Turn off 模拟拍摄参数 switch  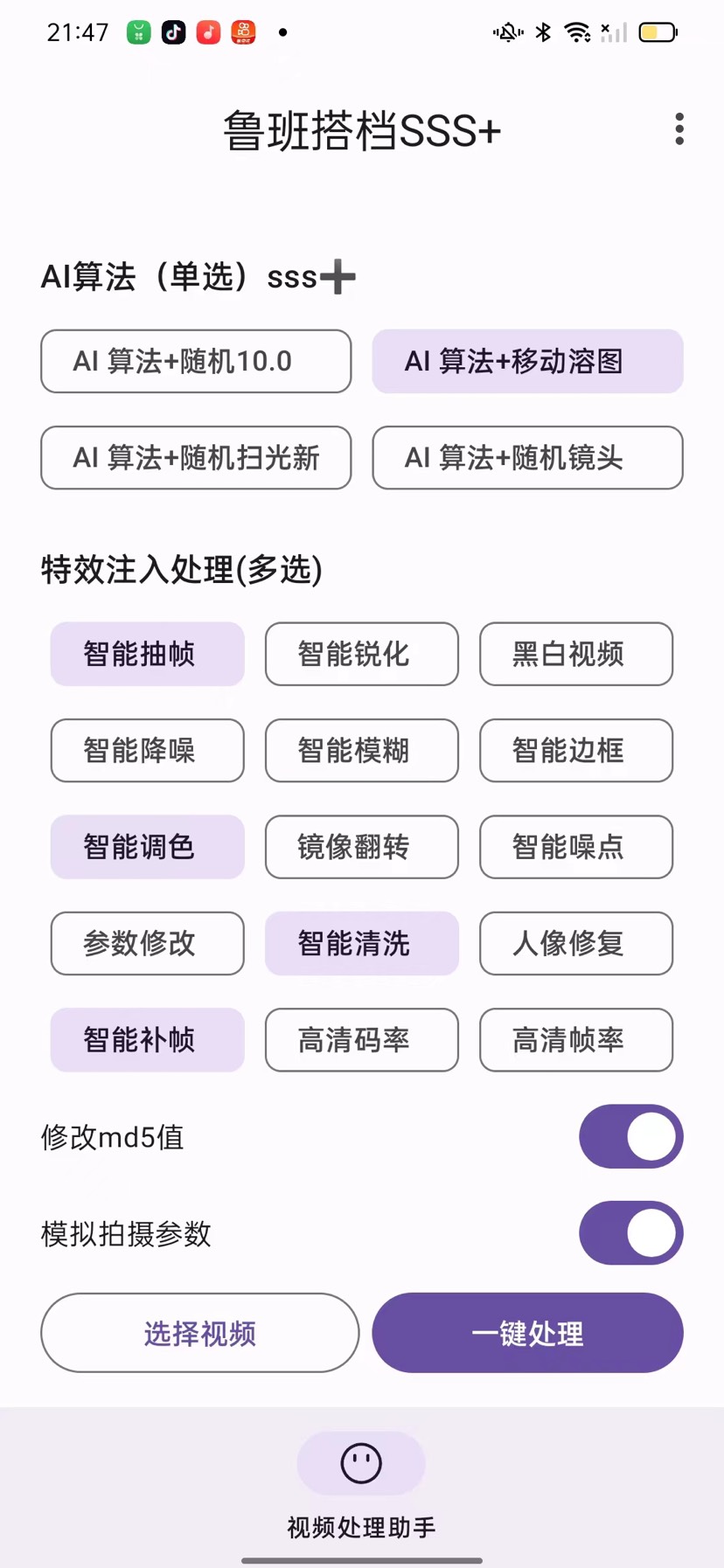coord(630,1233)
